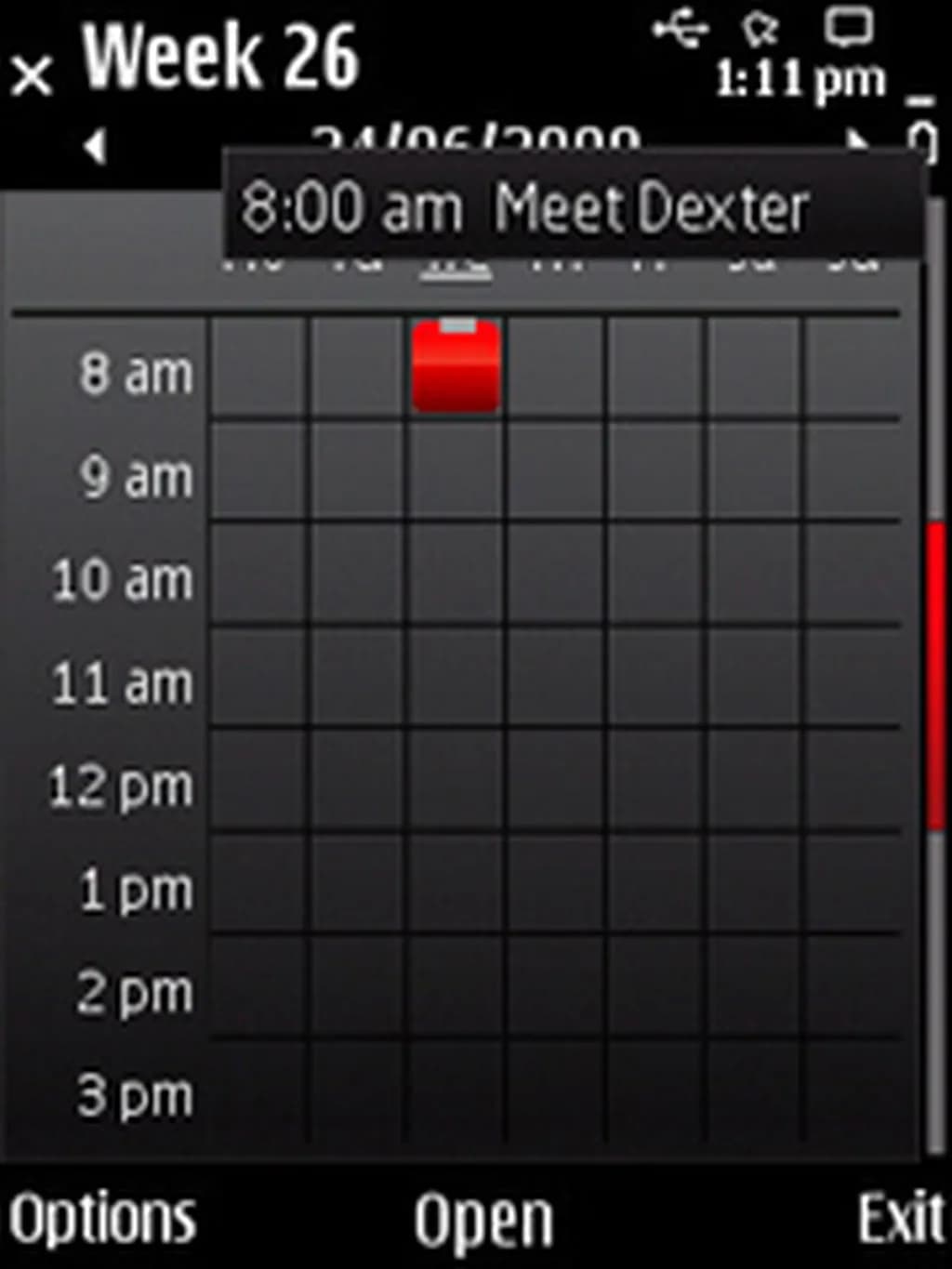Select the red 8 am Meet Dexter entry
This screenshot has height=1269, width=952.
[456, 366]
